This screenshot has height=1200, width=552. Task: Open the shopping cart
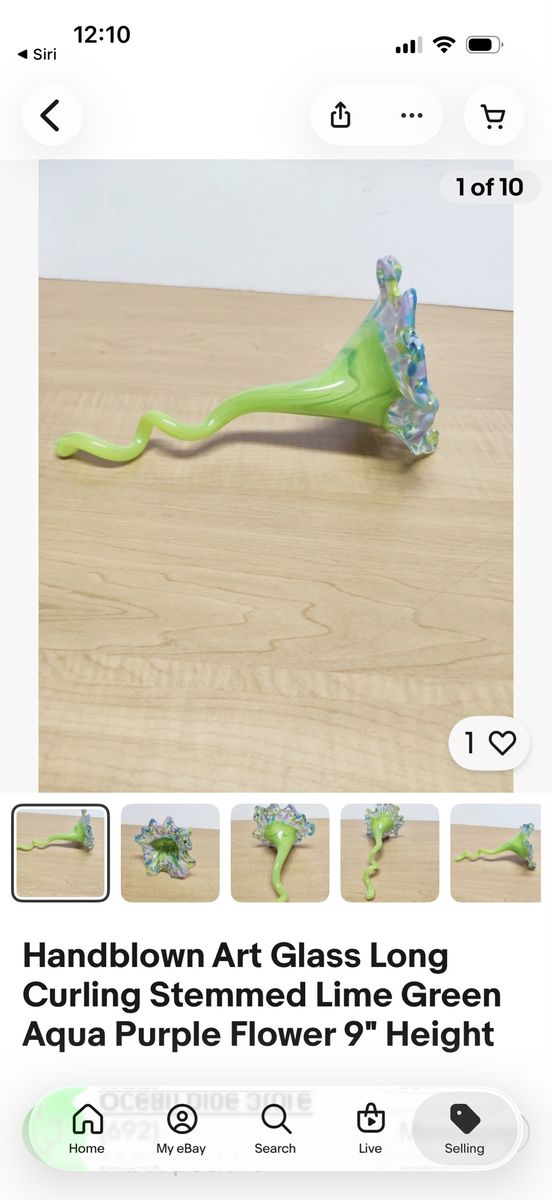pos(494,116)
